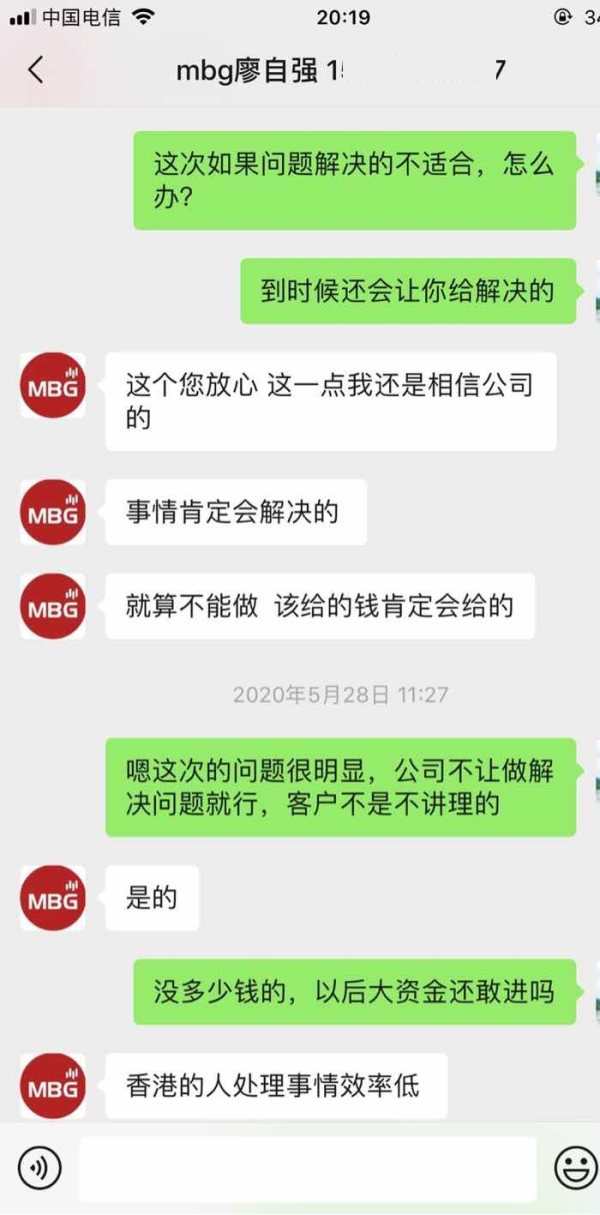Open the emoji picker
The height and width of the screenshot is (1215, 600).
coord(576,1167)
